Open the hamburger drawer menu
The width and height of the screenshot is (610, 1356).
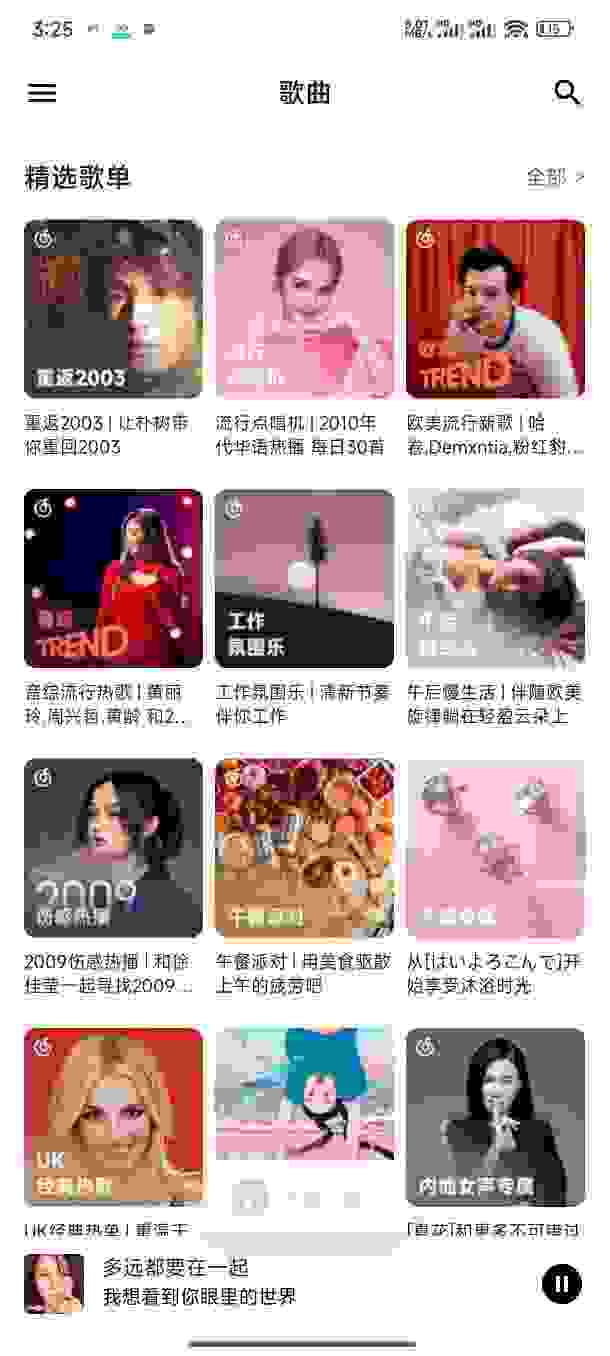42,93
